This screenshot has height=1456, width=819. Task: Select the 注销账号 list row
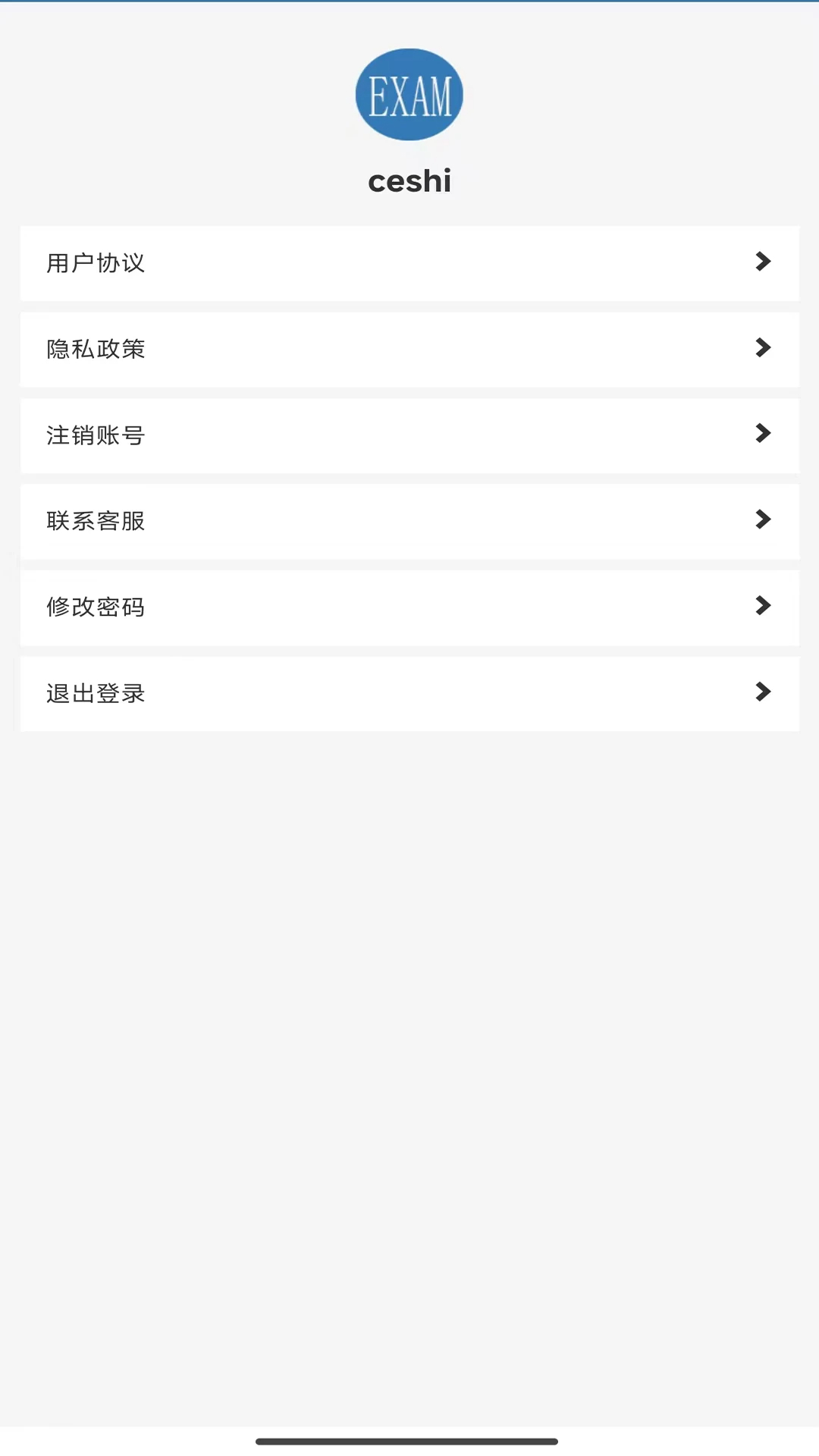click(x=409, y=435)
